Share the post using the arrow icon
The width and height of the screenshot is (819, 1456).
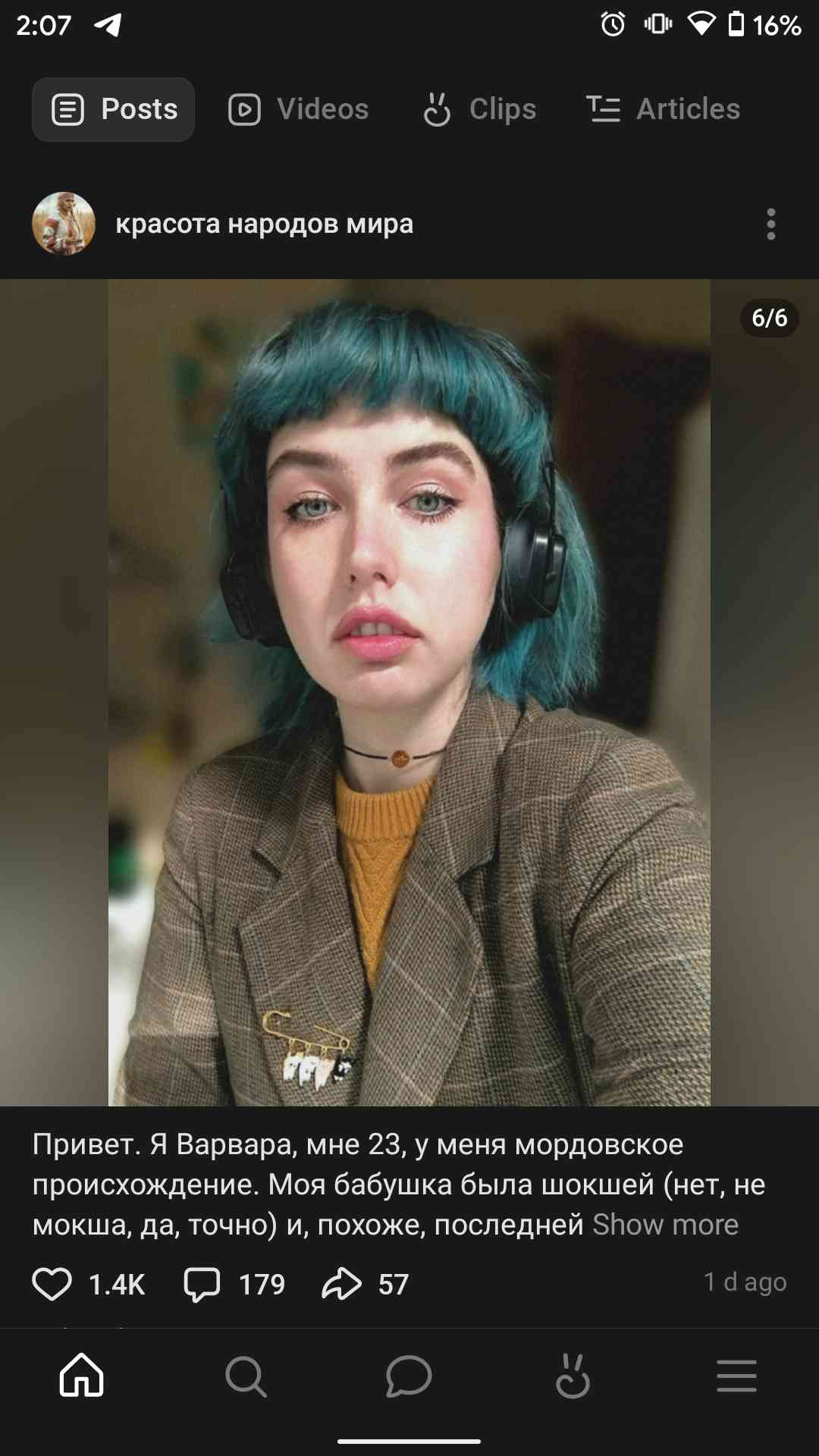pyautogui.click(x=342, y=1284)
